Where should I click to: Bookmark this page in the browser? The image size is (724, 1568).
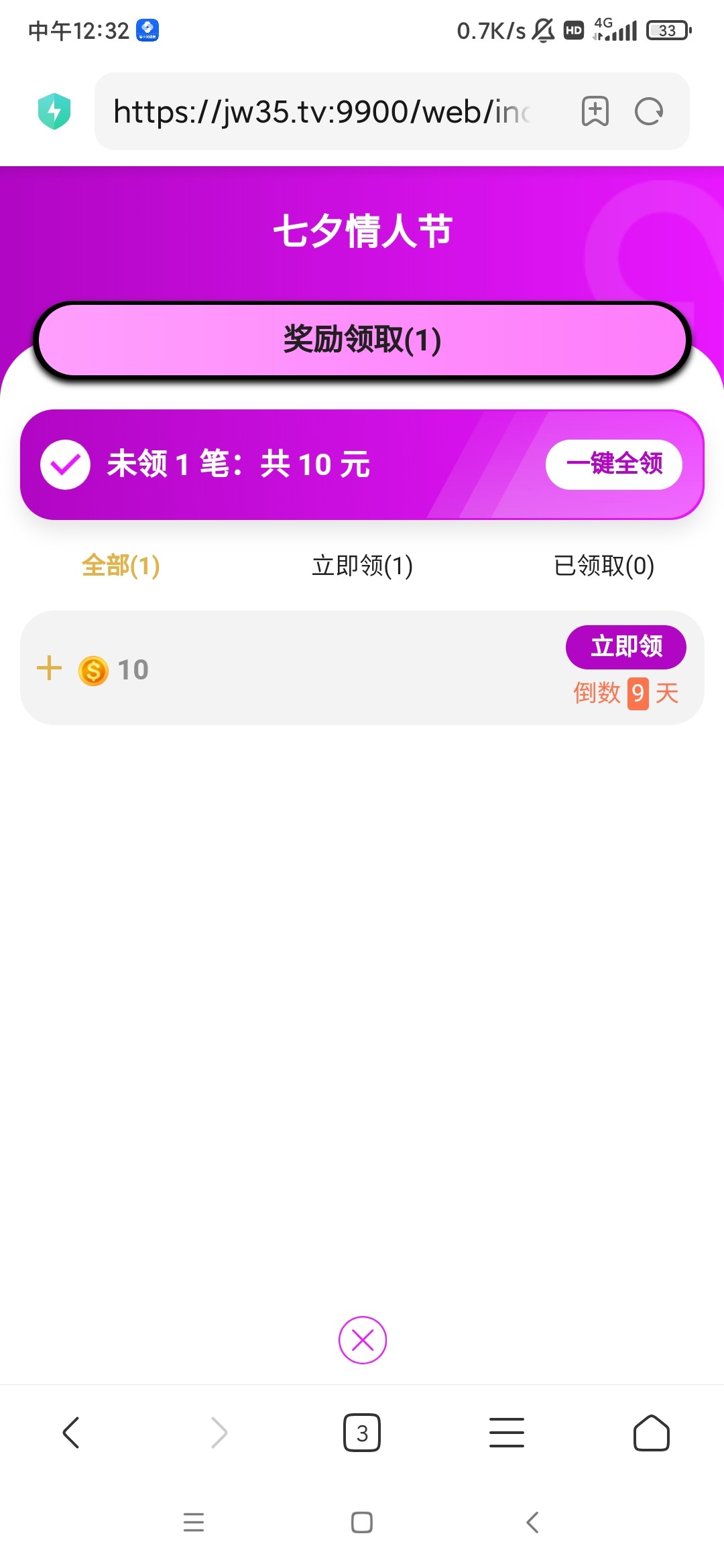[x=595, y=111]
